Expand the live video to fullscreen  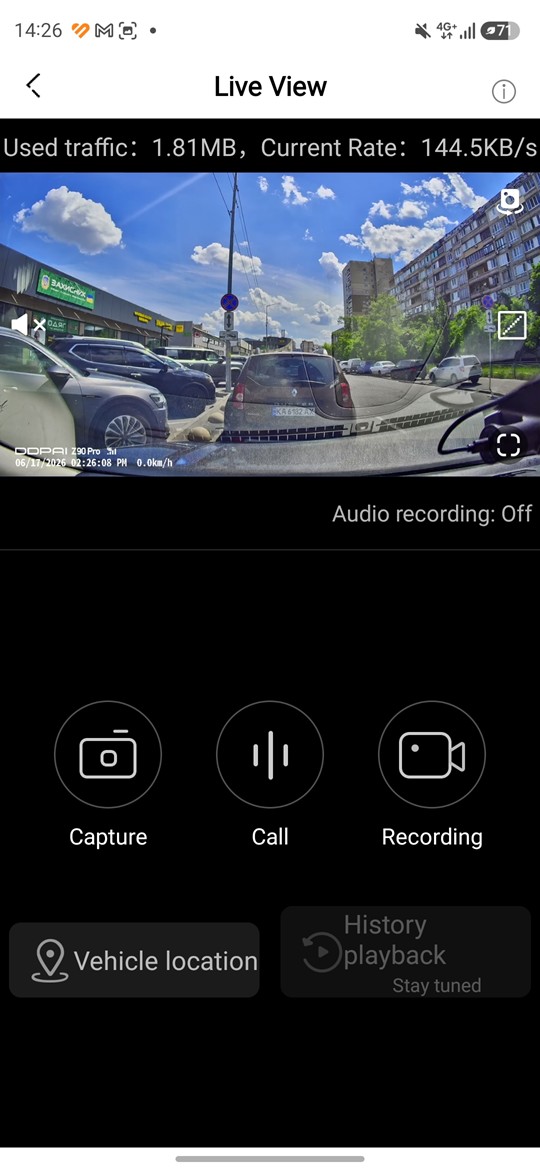click(508, 445)
